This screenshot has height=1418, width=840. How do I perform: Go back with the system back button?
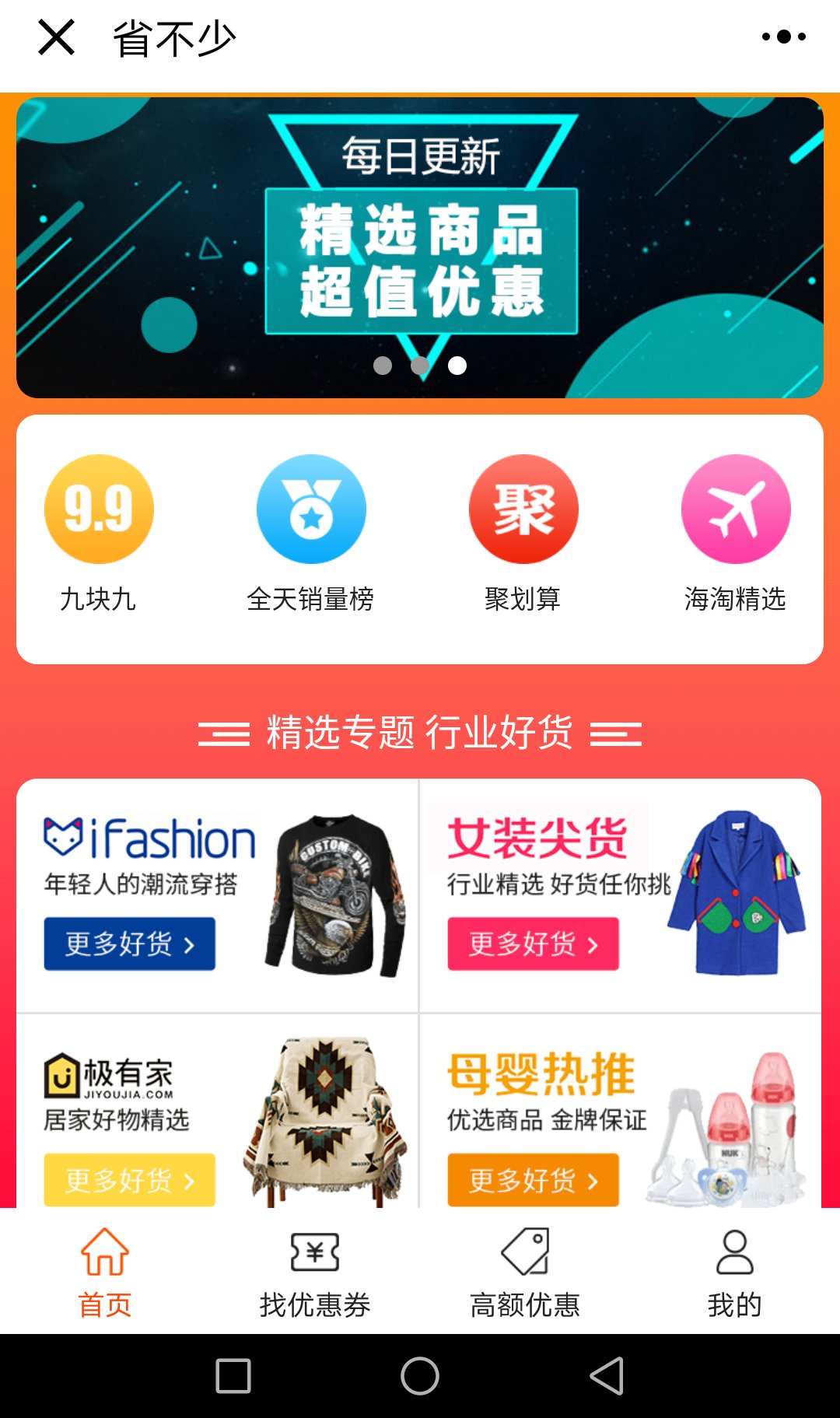pos(607,1376)
